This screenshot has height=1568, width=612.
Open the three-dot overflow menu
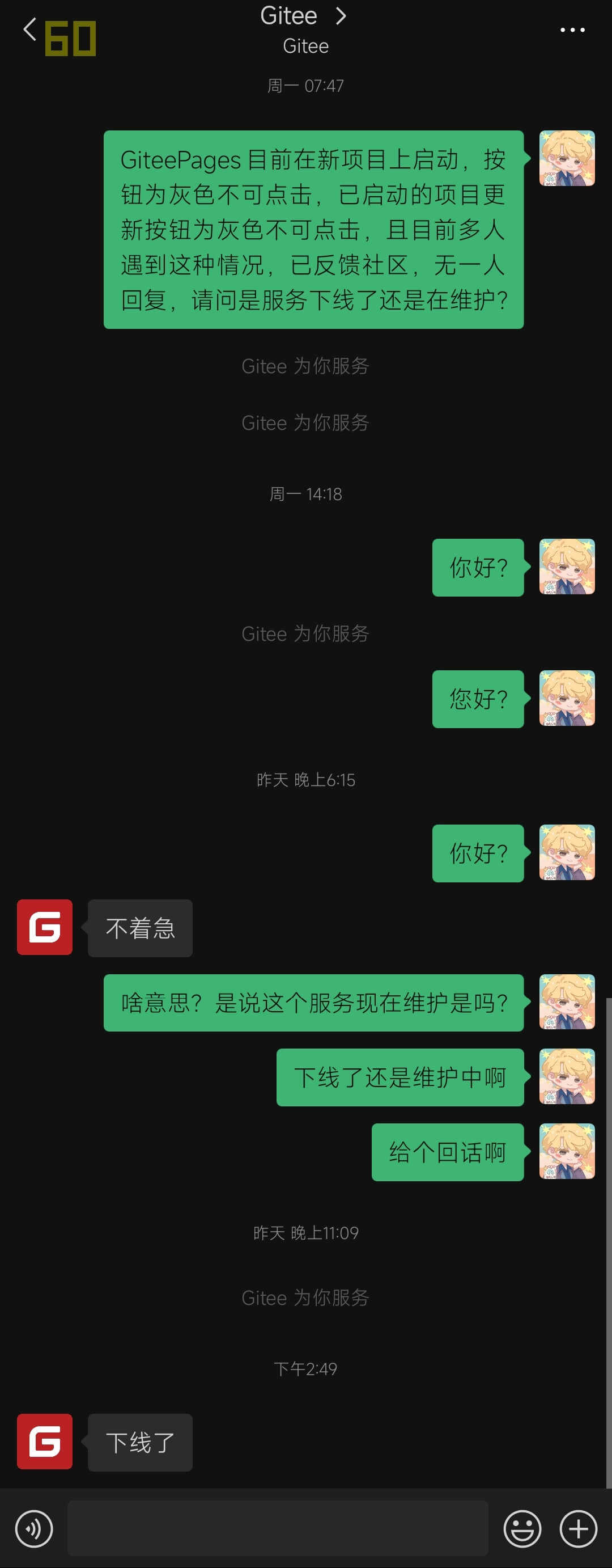point(572,29)
